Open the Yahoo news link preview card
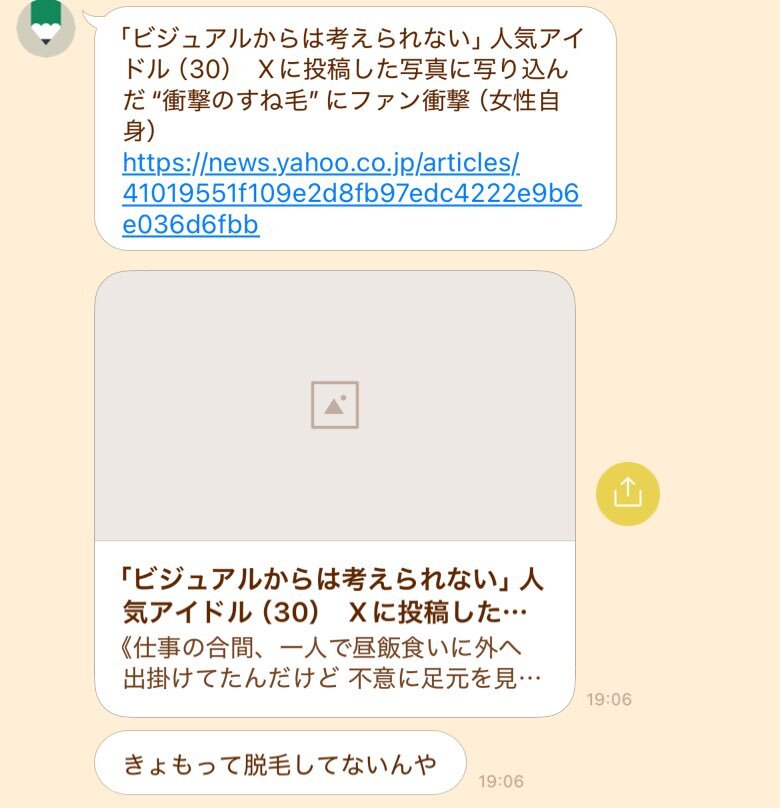This screenshot has width=780, height=808. click(x=334, y=492)
